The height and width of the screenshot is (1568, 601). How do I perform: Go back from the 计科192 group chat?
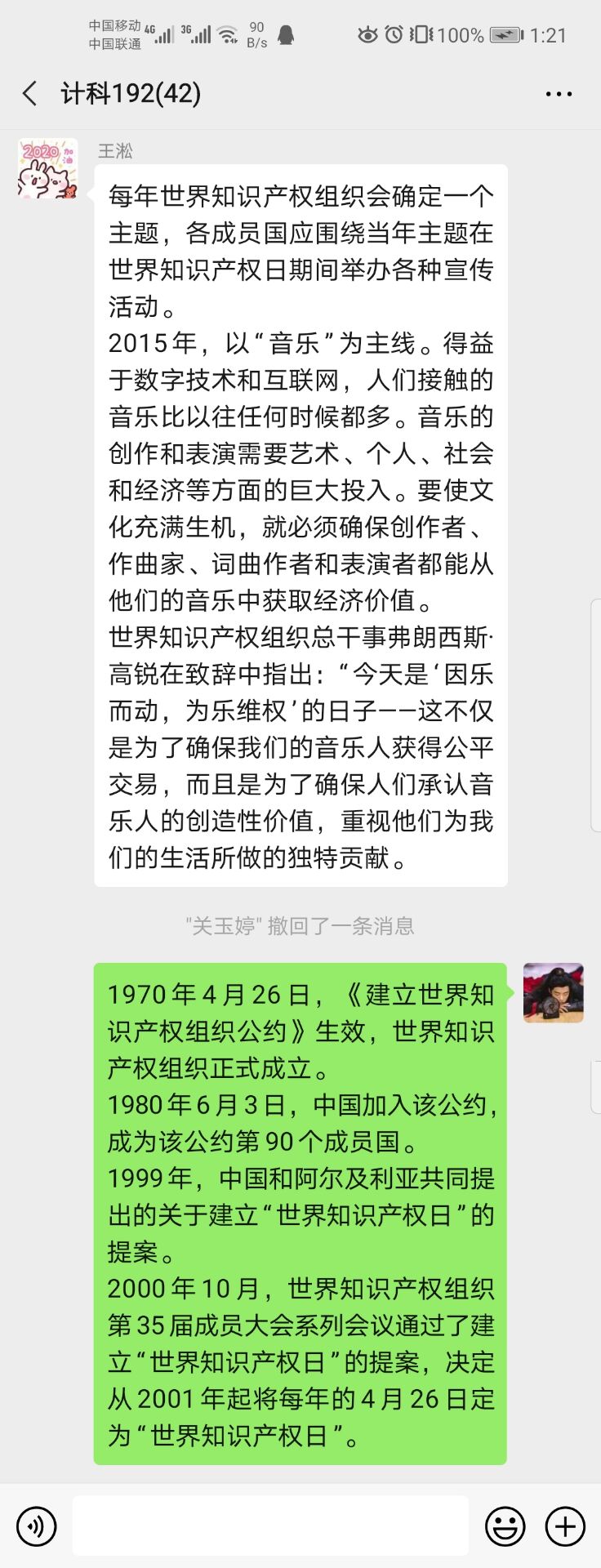point(31,94)
